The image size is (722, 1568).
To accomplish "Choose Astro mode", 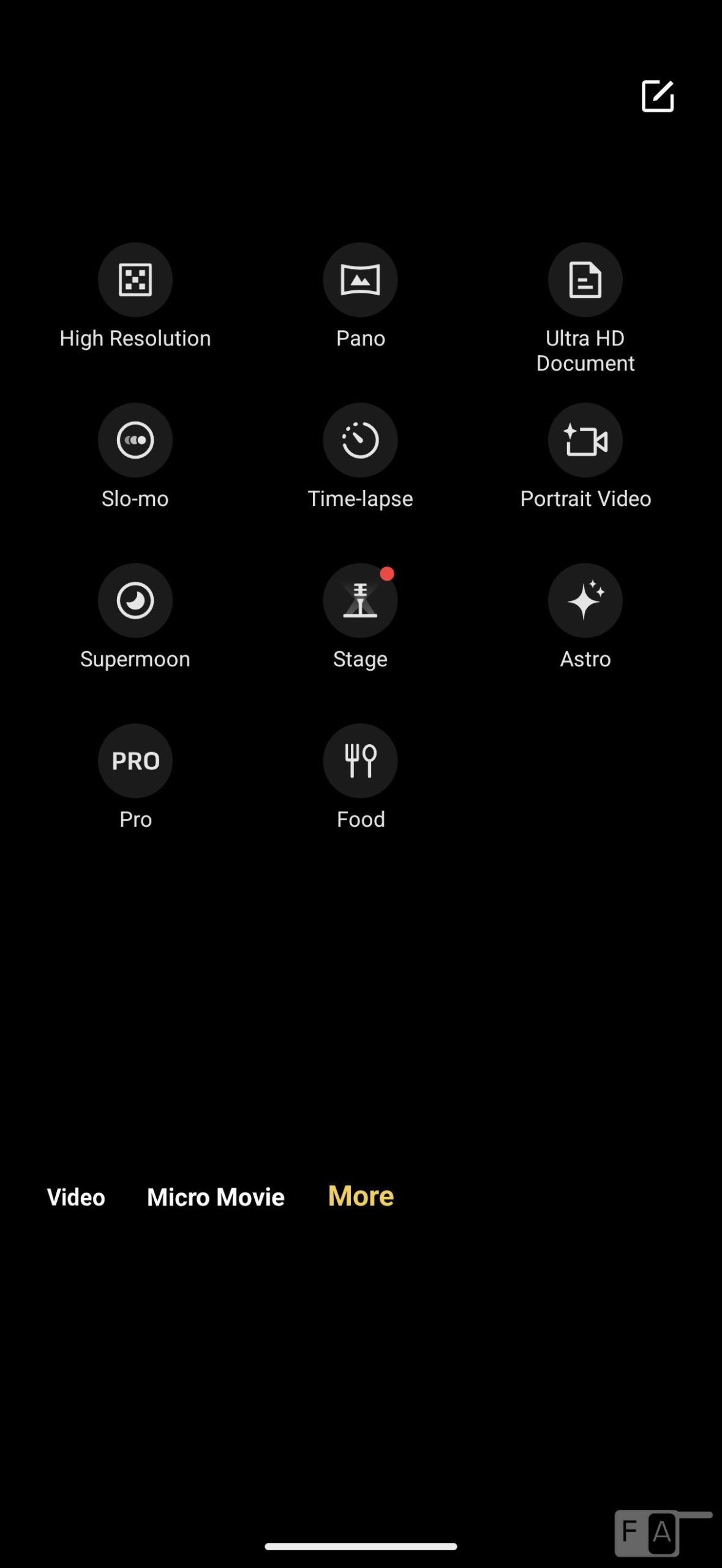I will [x=585, y=601].
